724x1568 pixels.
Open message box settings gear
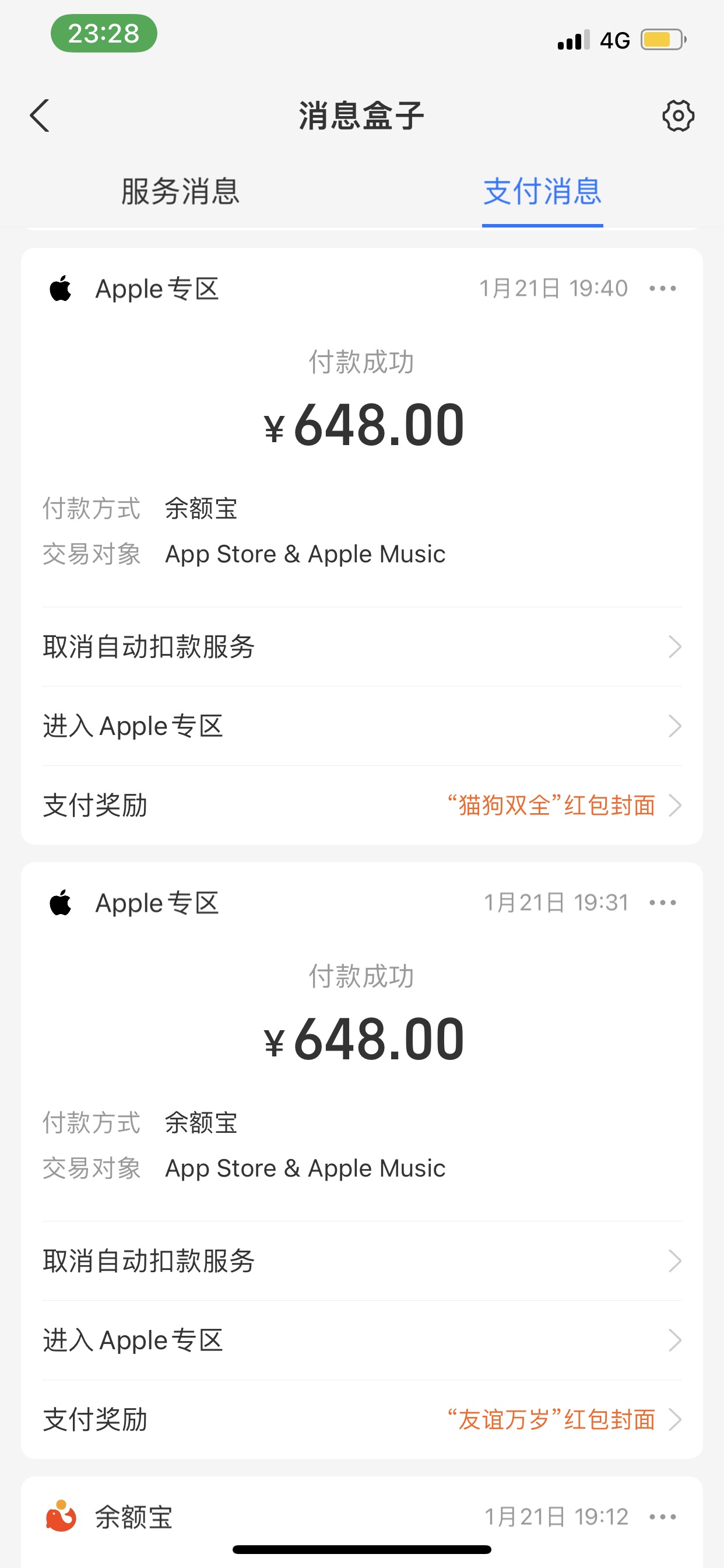coord(678,116)
